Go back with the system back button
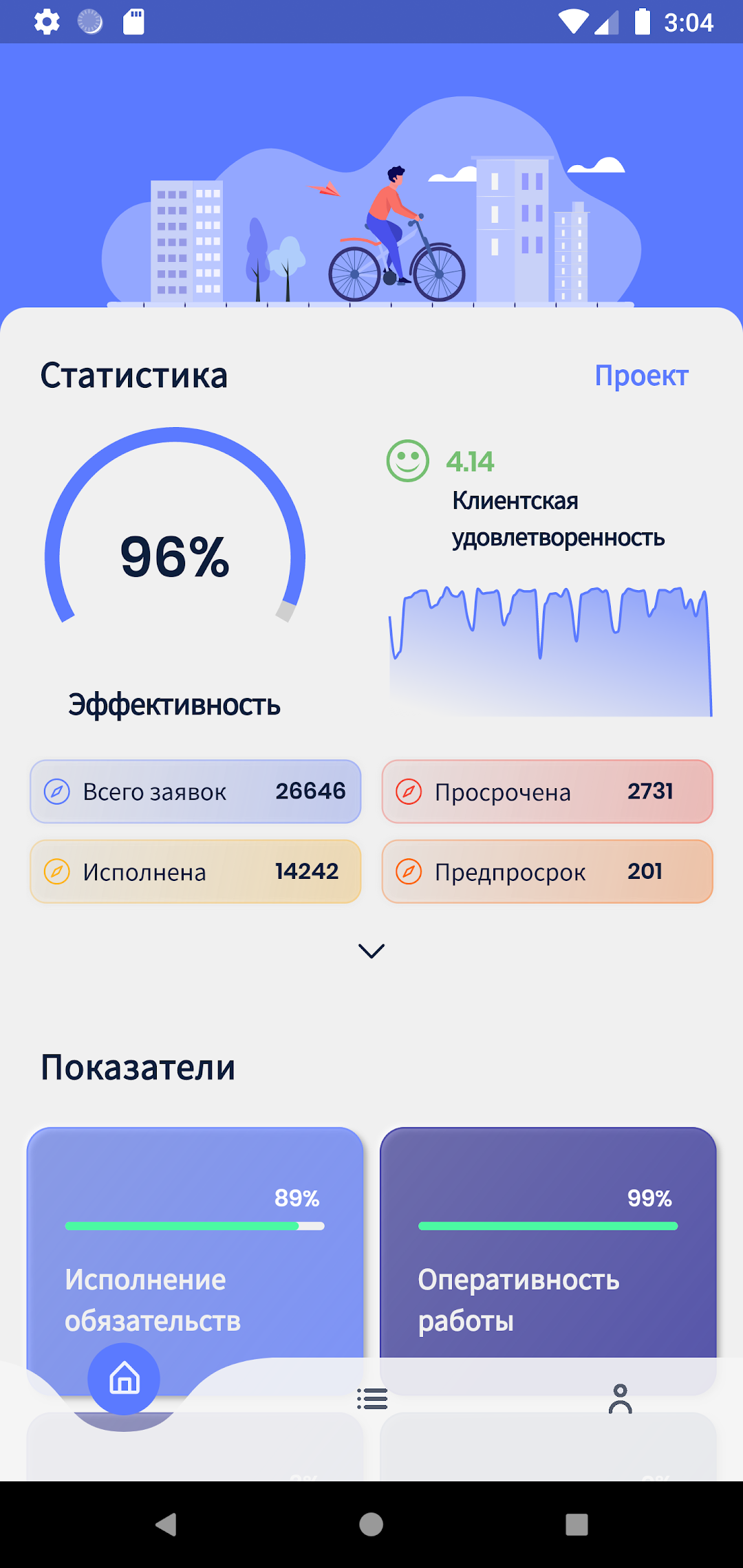The width and height of the screenshot is (743, 1568). coord(166,1525)
